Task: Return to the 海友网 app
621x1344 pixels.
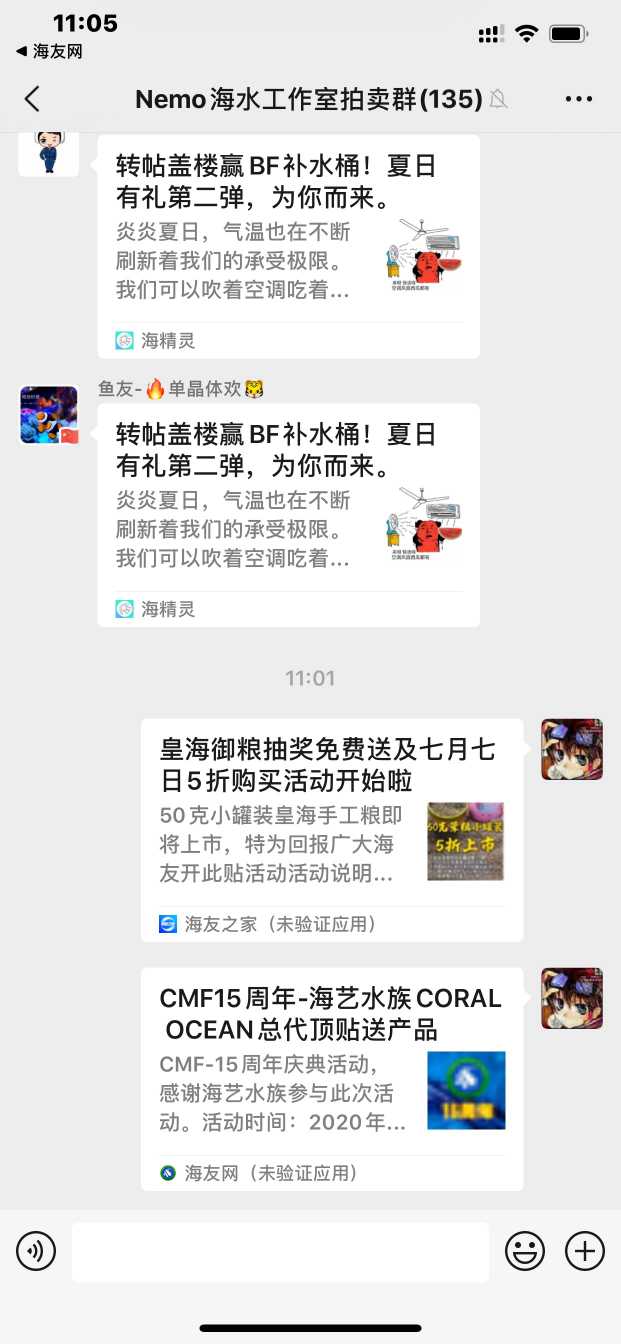Action: click(x=48, y=51)
